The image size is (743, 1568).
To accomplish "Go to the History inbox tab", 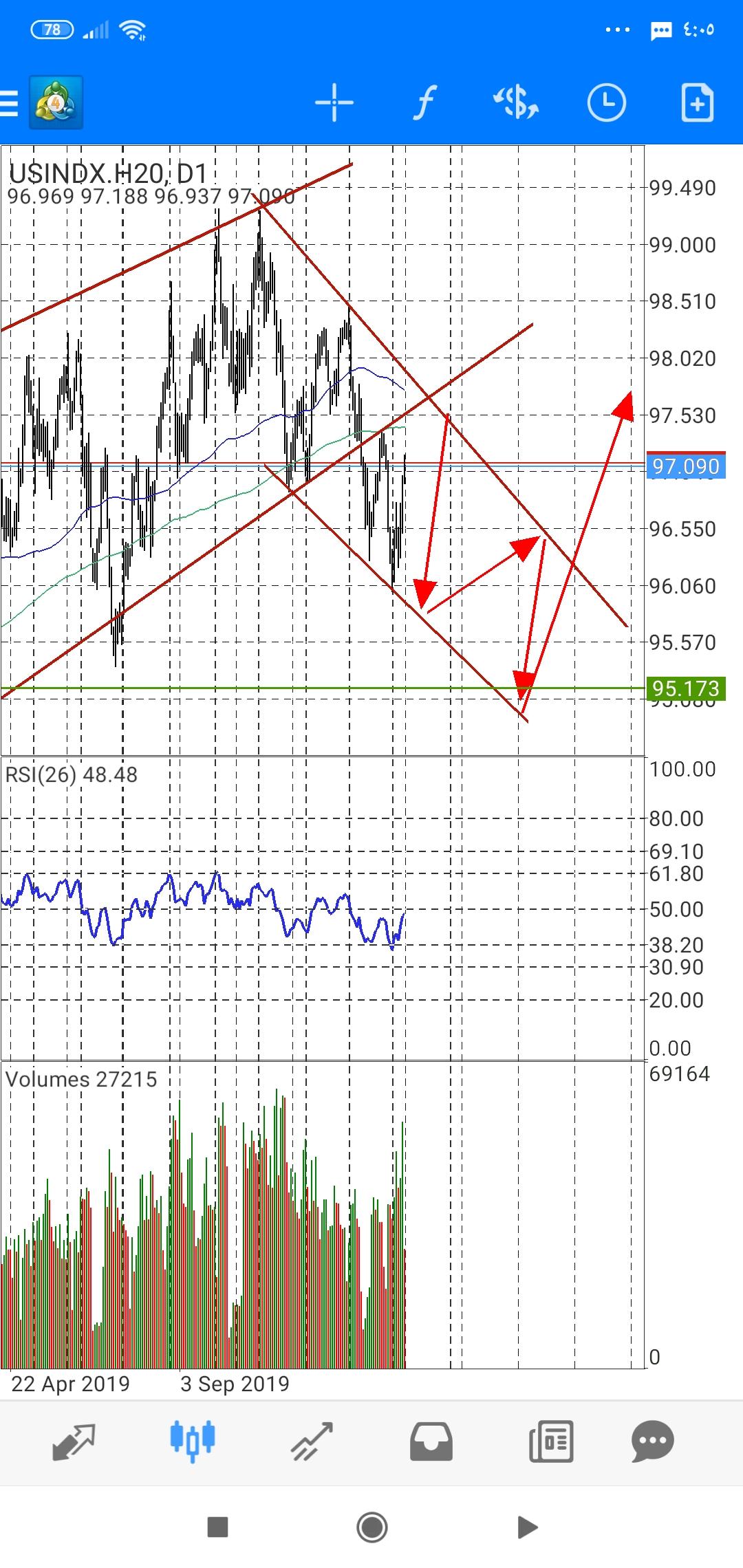I will click(431, 1441).
